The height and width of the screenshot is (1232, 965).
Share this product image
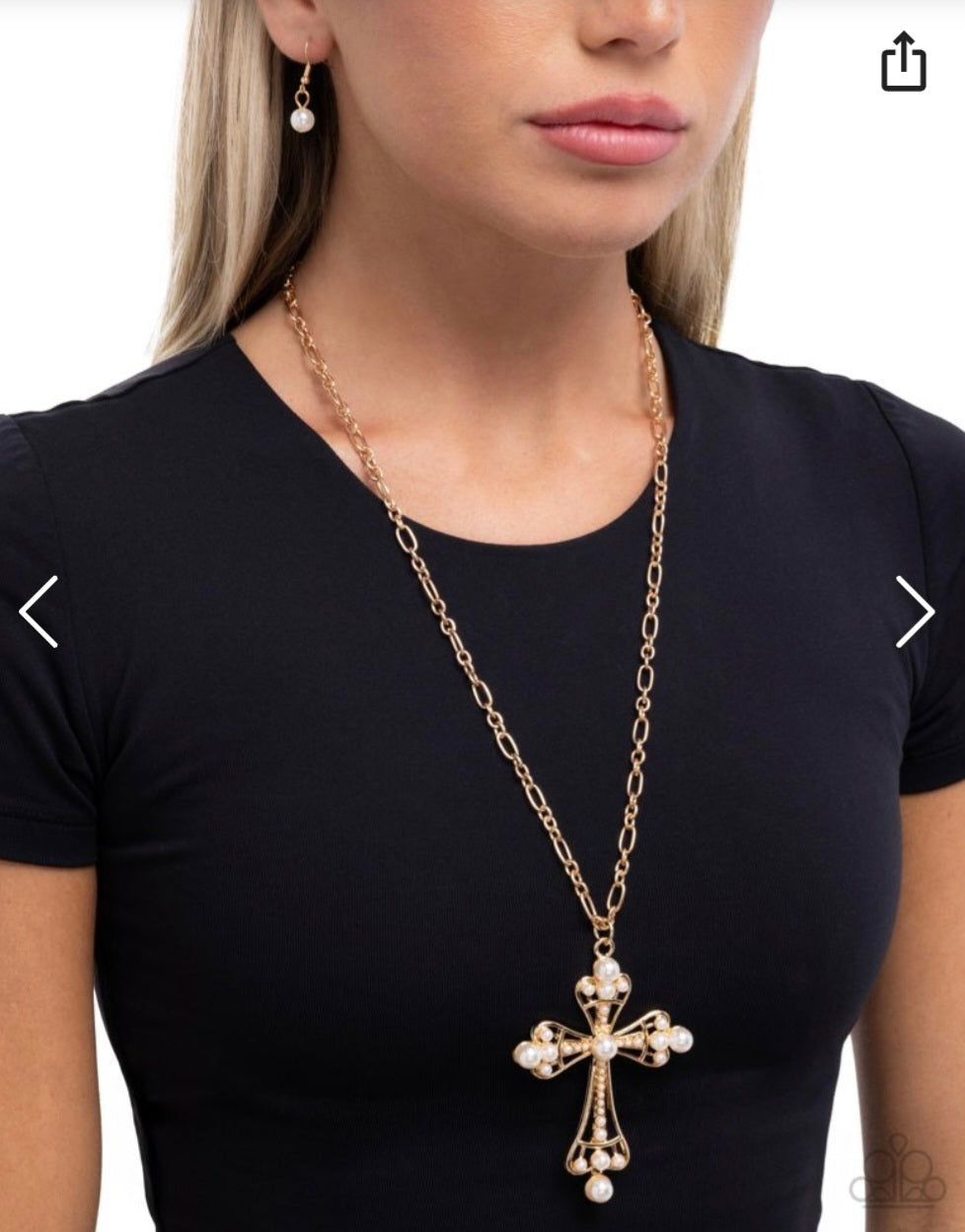pos(903,61)
